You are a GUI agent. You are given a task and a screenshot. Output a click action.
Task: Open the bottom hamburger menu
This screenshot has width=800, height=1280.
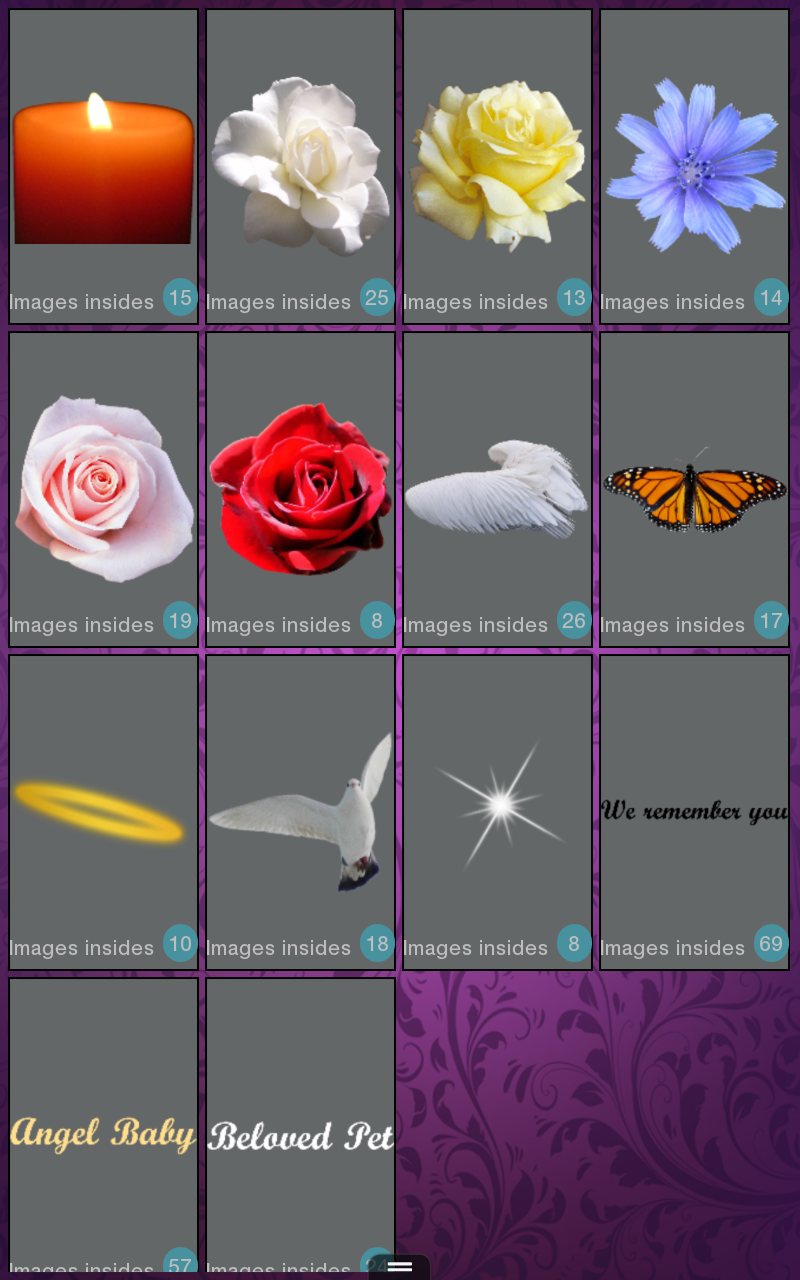pyautogui.click(x=400, y=1266)
